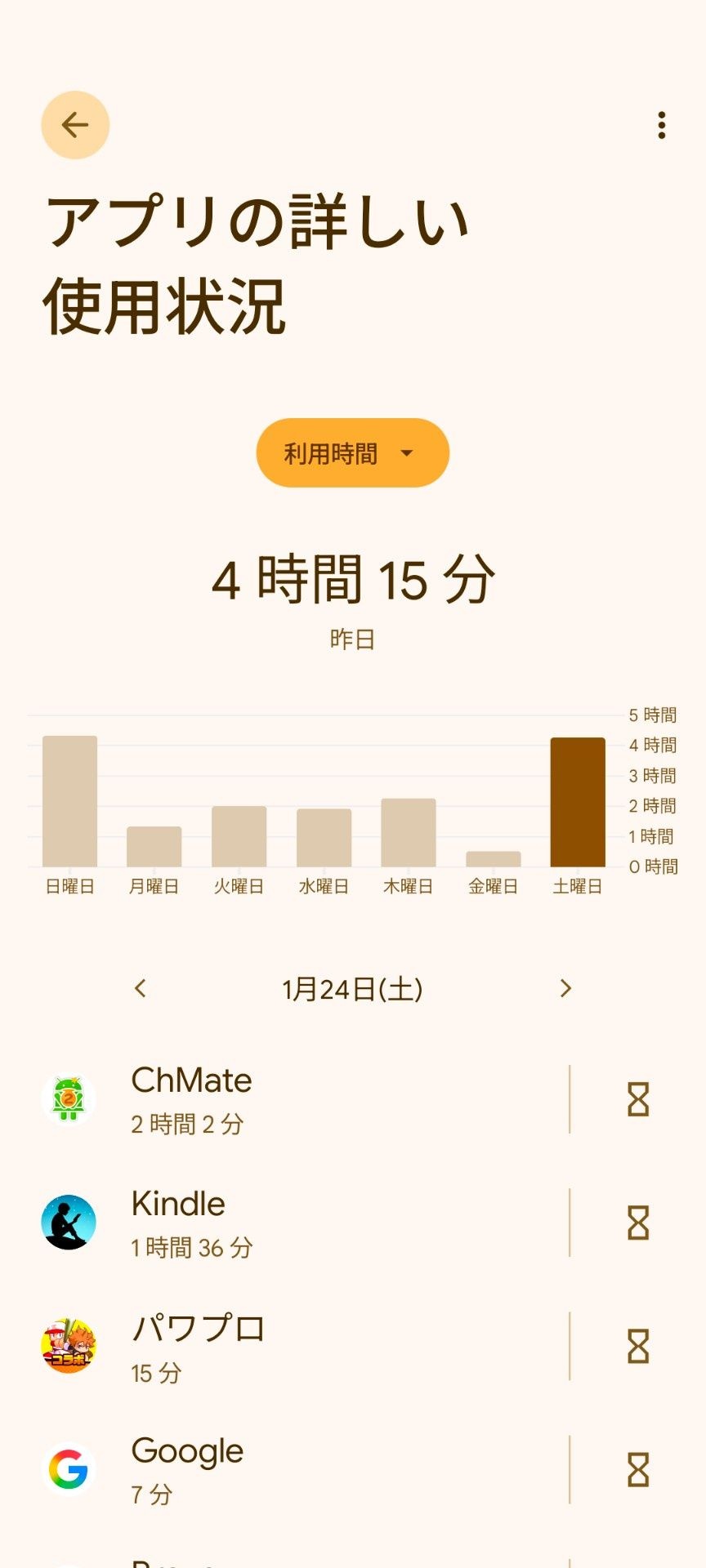Select the 金曜日 bar in the chart
This screenshot has height=1568, width=706.
coord(493,858)
